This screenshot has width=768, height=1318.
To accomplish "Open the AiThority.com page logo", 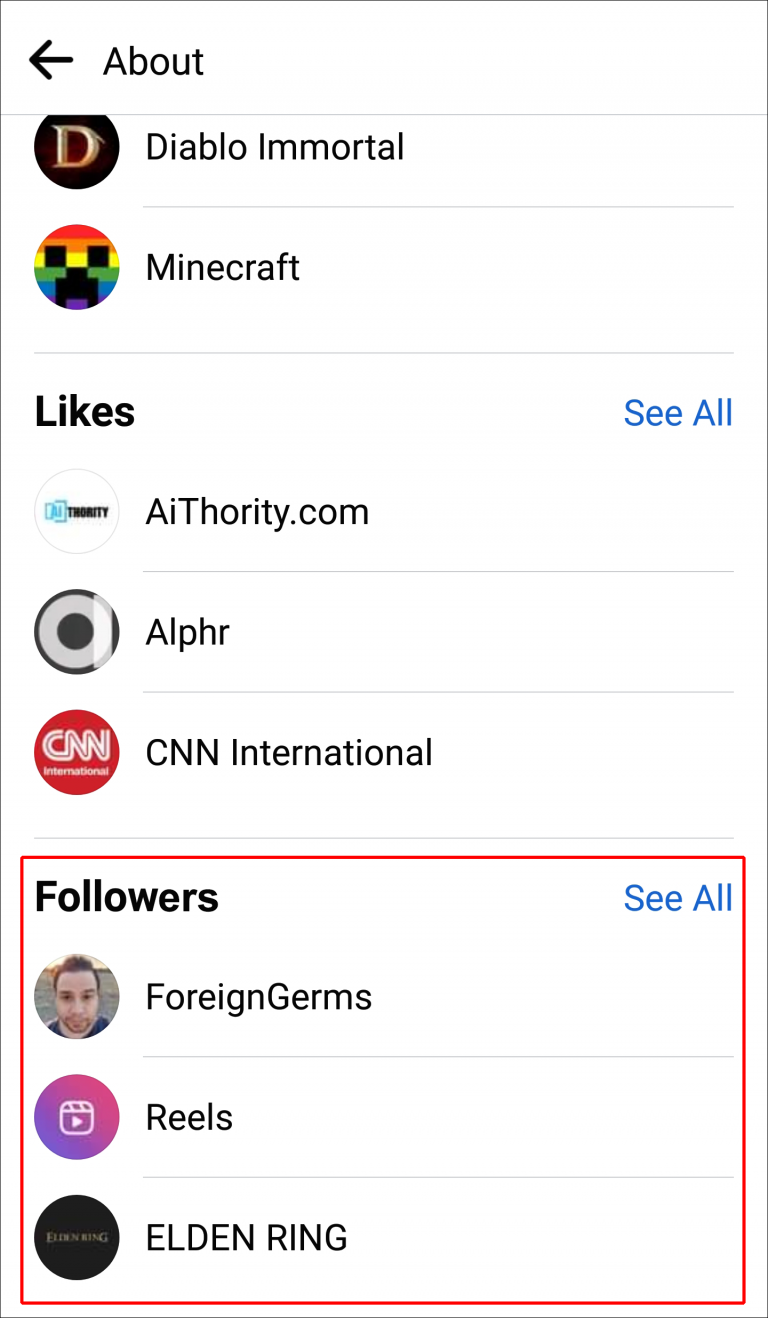I will click(76, 511).
